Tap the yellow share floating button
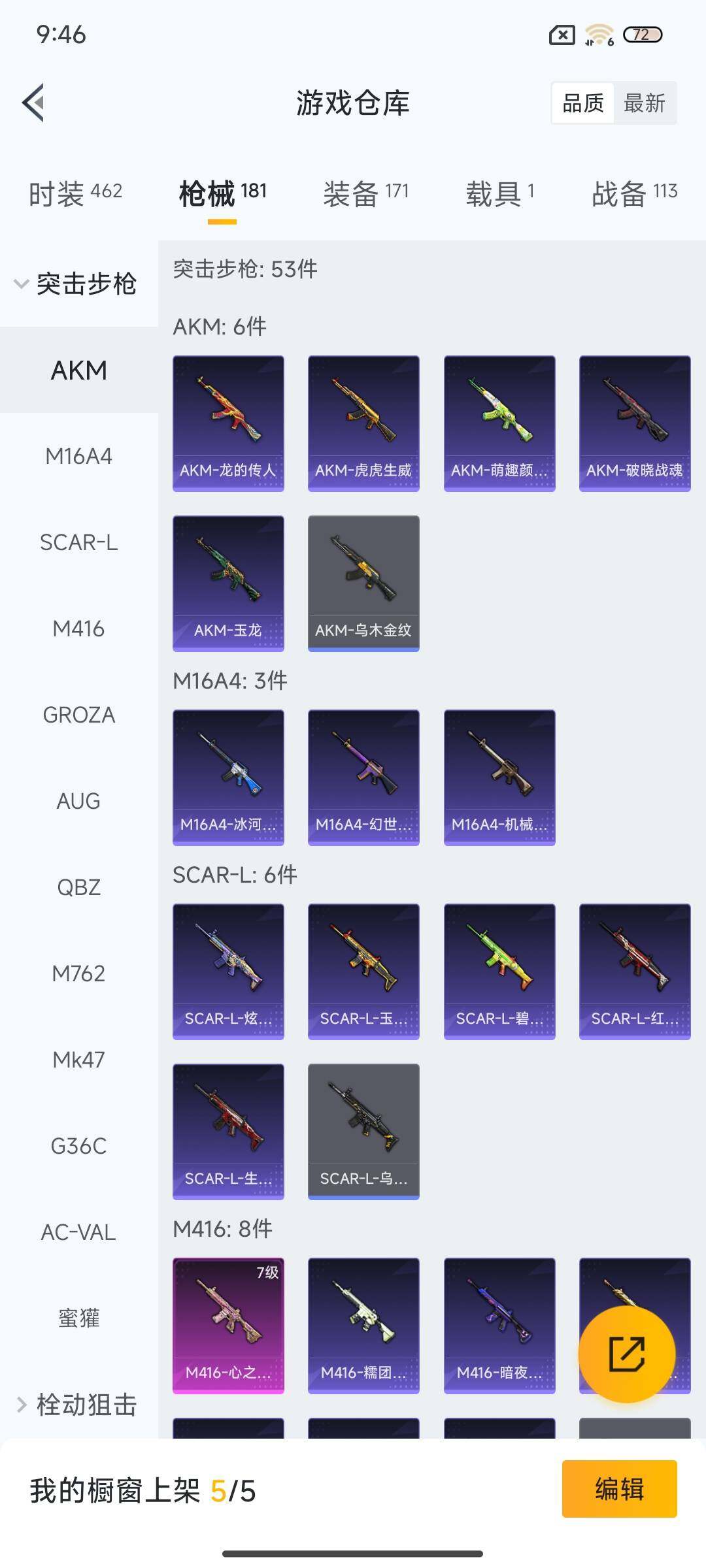The image size is (706, 1568). pos(626,1354)
